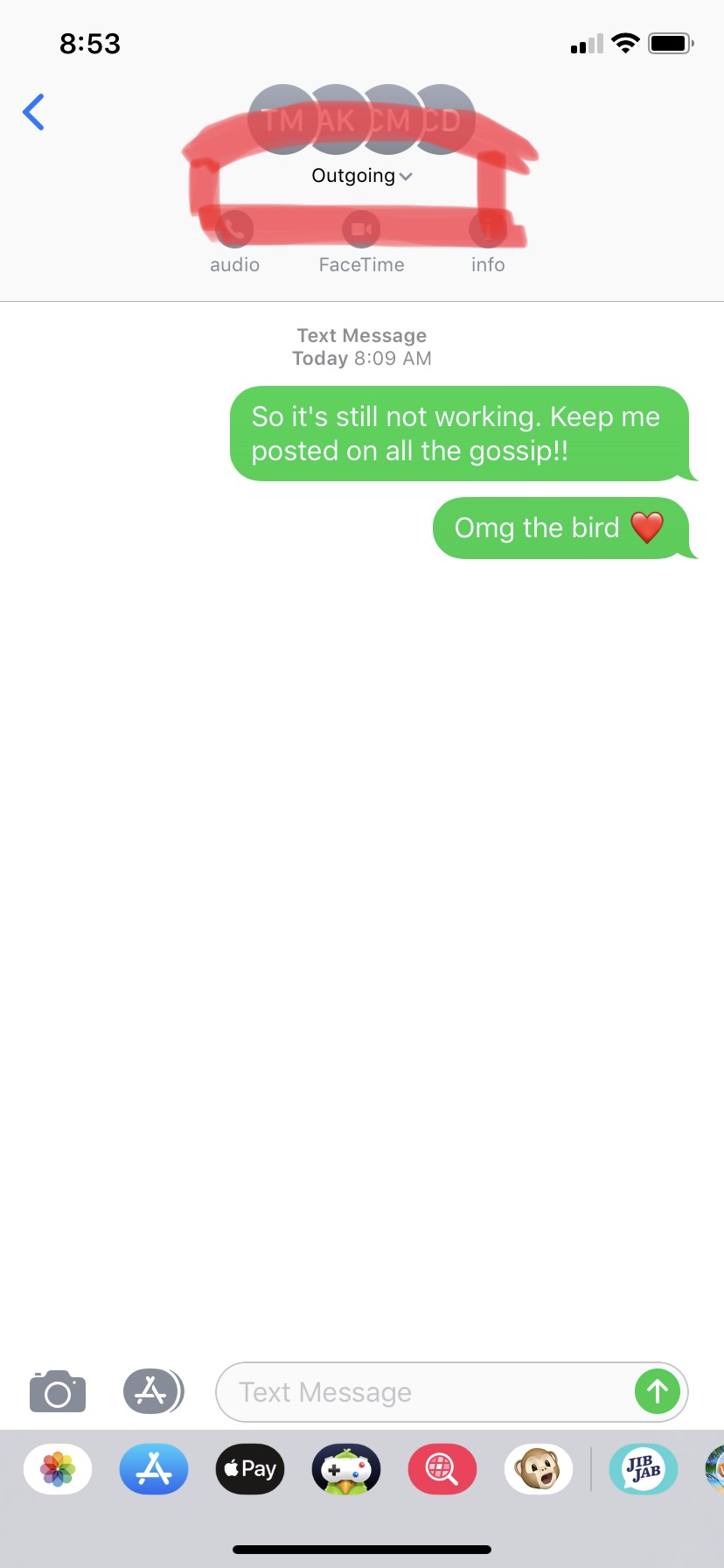
Task: Open the App Store for iMessage
Action: (154, 1469)
